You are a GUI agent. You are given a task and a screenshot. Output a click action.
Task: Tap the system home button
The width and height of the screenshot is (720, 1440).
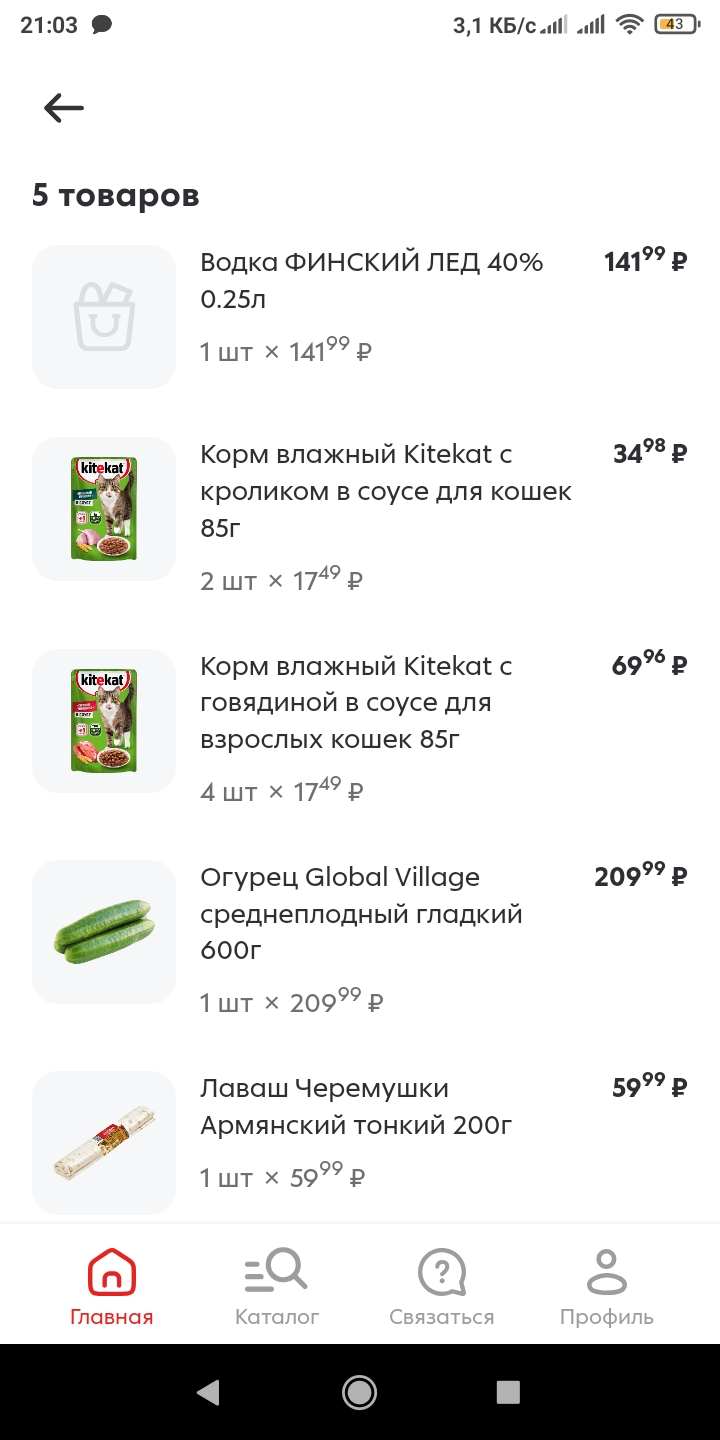(x=360, y=1392)
